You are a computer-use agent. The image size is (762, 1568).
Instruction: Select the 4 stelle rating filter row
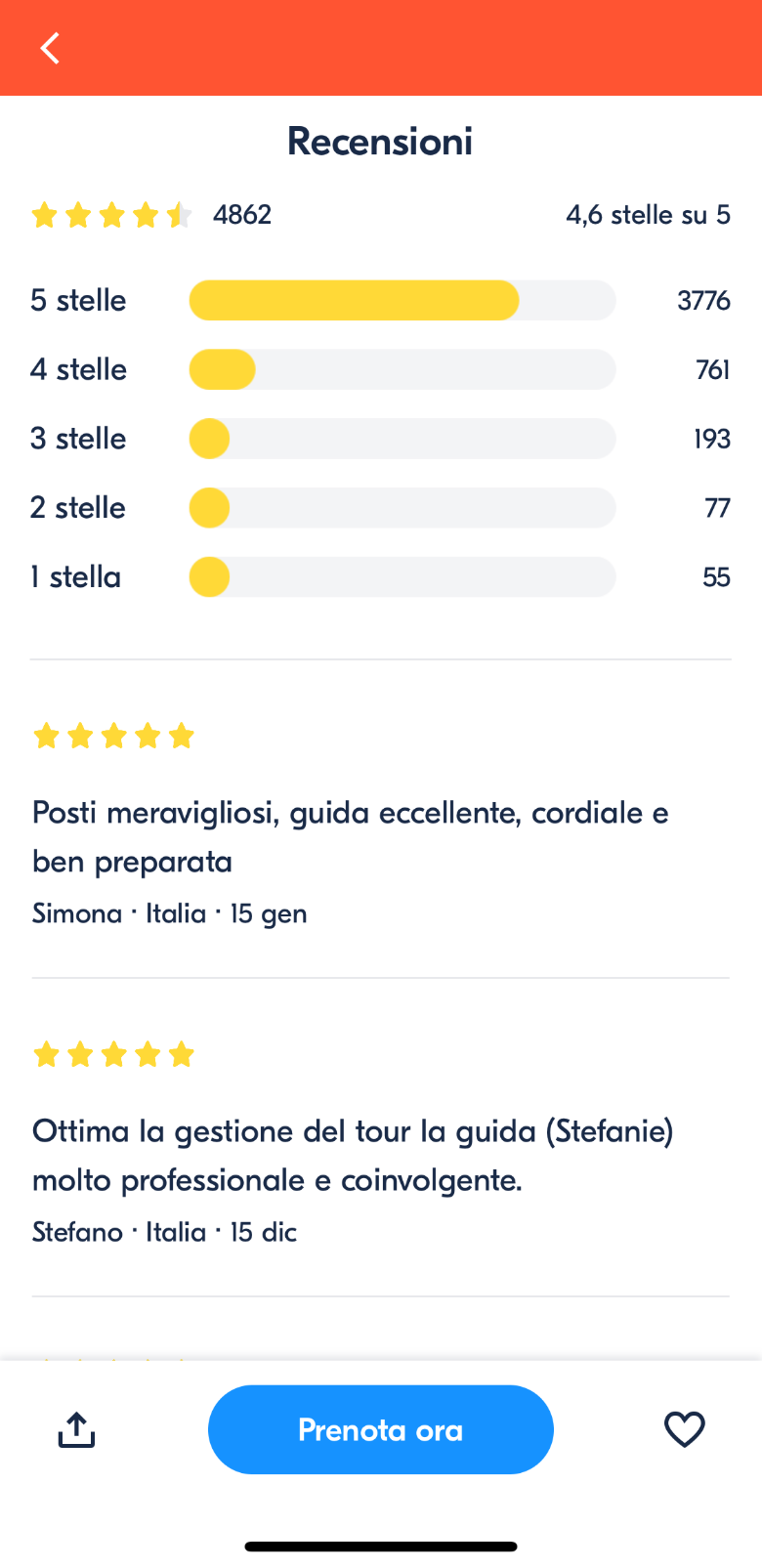pos(78,369)
